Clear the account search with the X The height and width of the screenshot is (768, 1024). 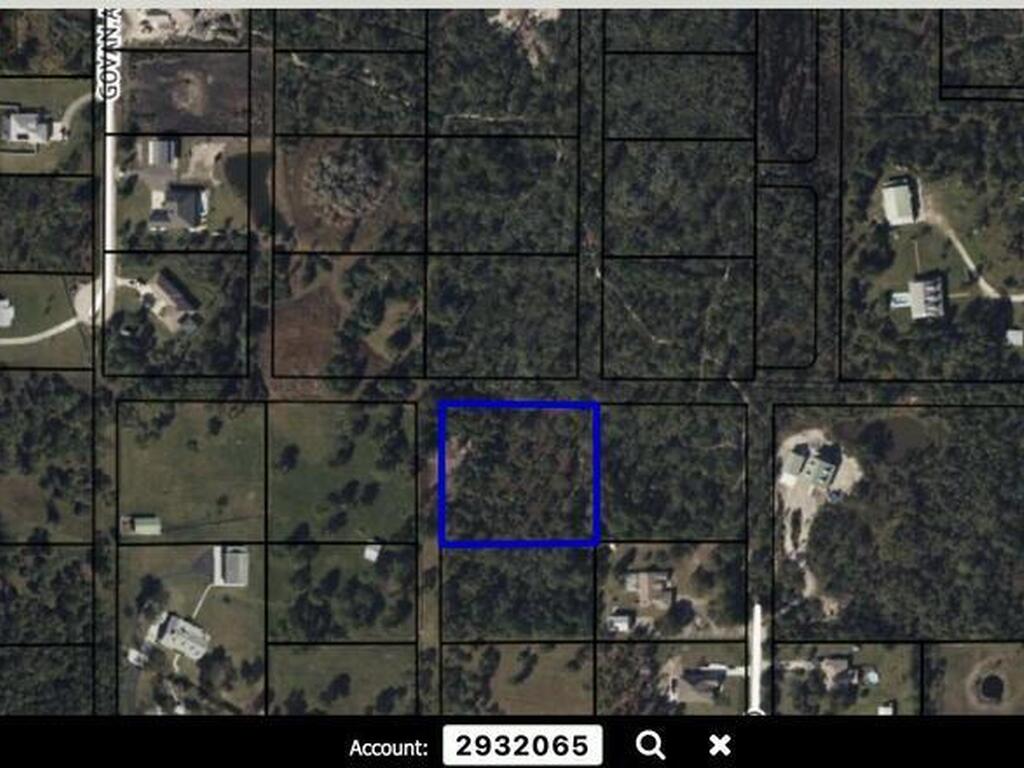(719, 745)
